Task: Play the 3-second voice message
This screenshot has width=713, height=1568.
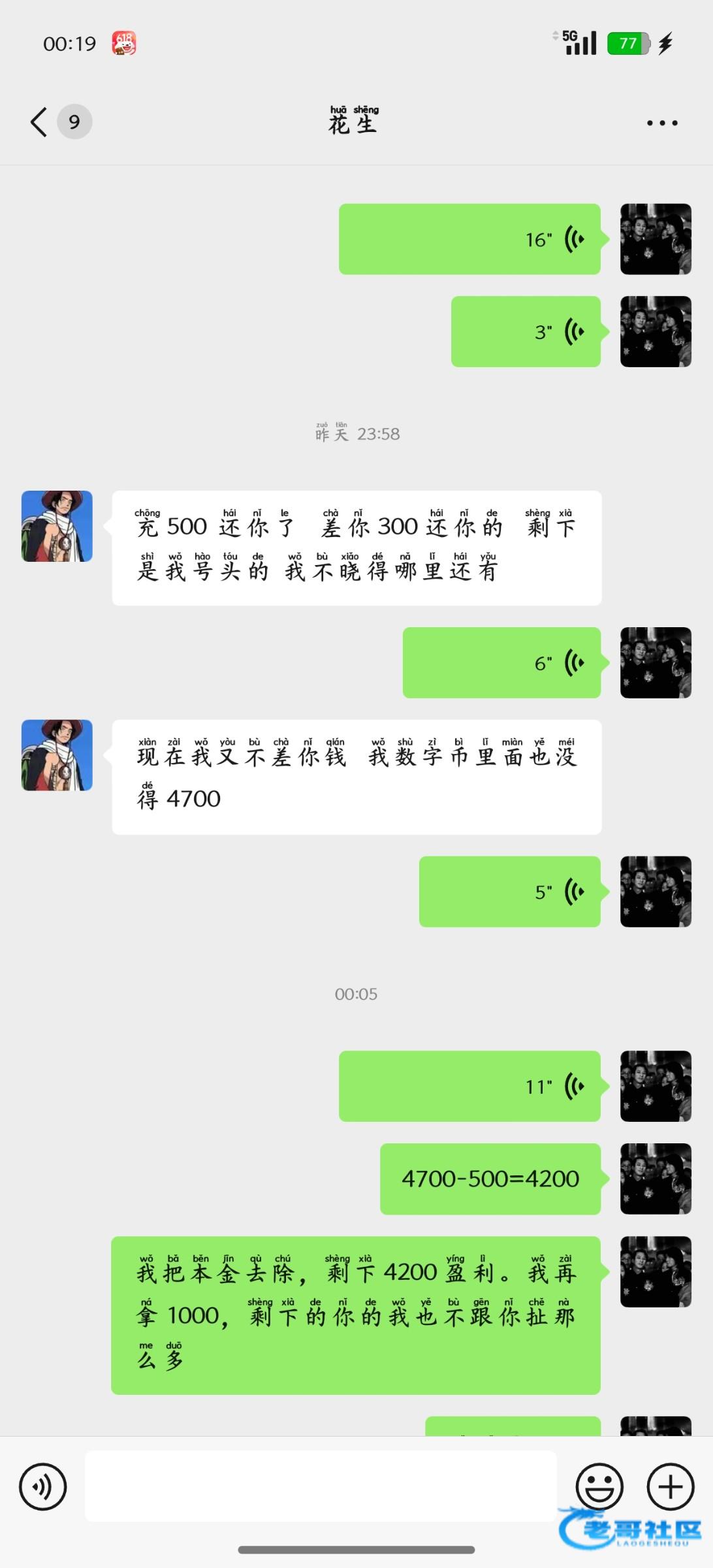Action: coord(526,332)
